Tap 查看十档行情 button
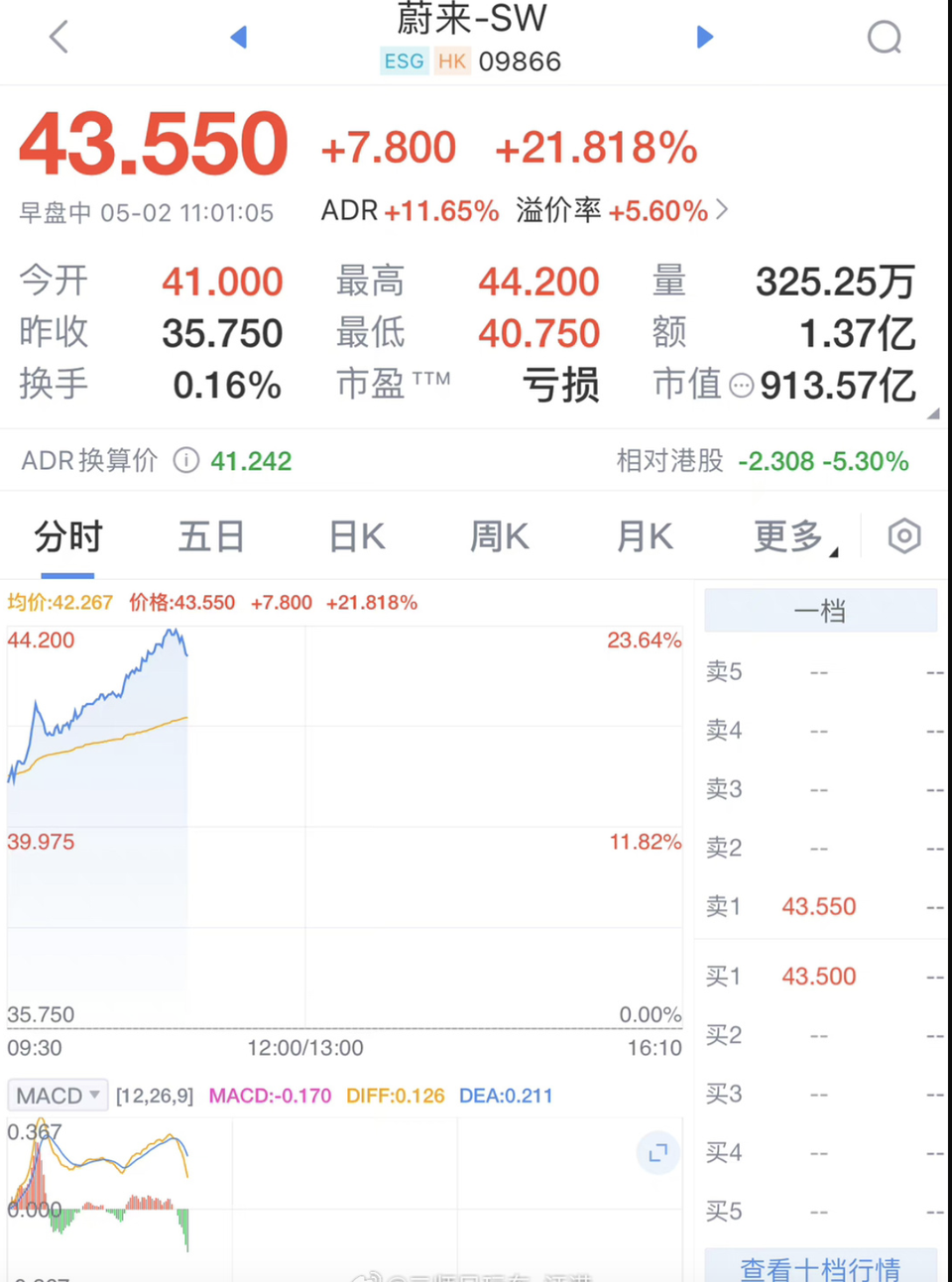Image resolution: width=952 pixels, height=1282 pixels. [820, 1267]
